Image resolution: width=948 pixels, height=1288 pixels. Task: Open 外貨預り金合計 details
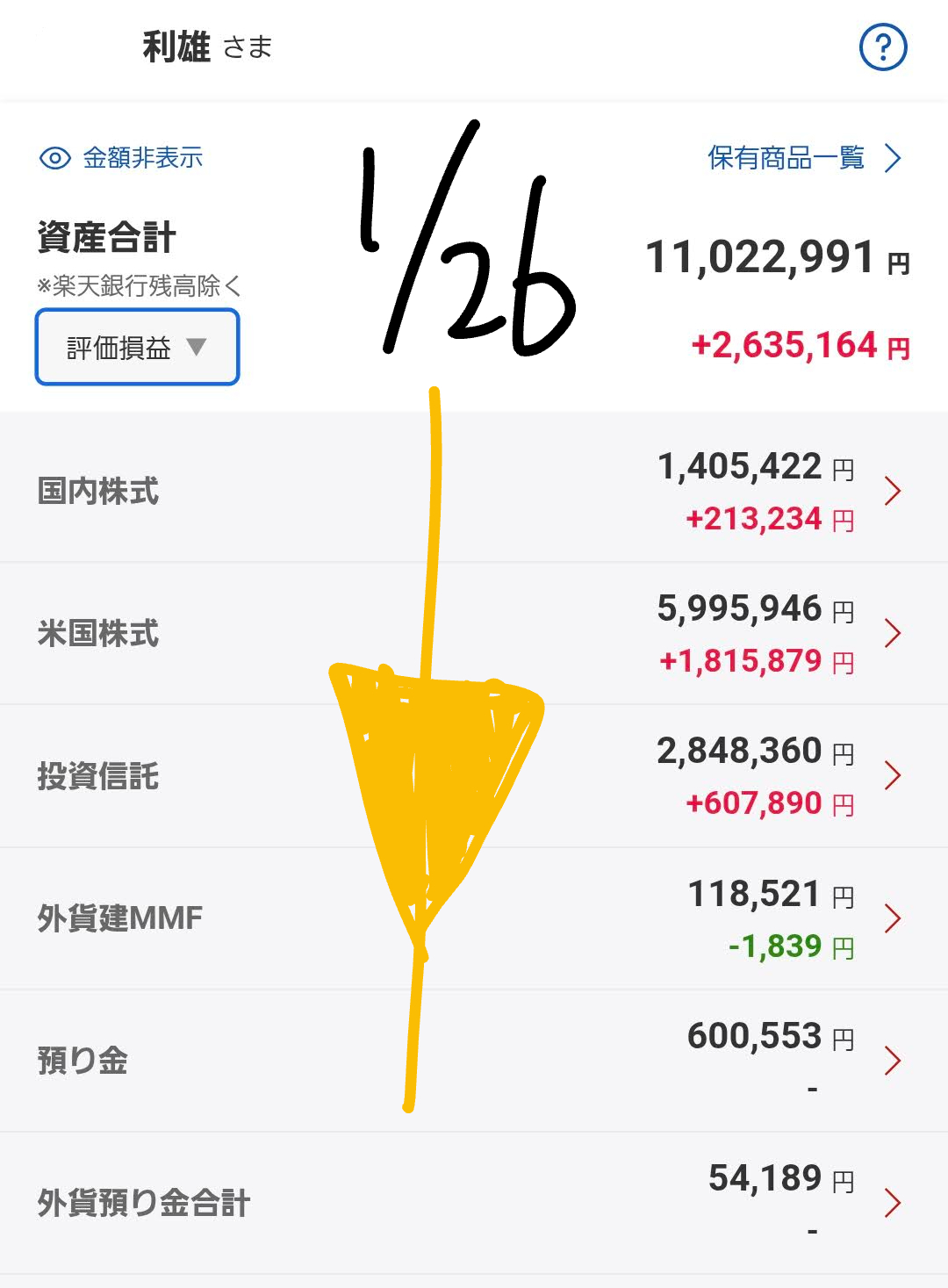point(474,1203)
